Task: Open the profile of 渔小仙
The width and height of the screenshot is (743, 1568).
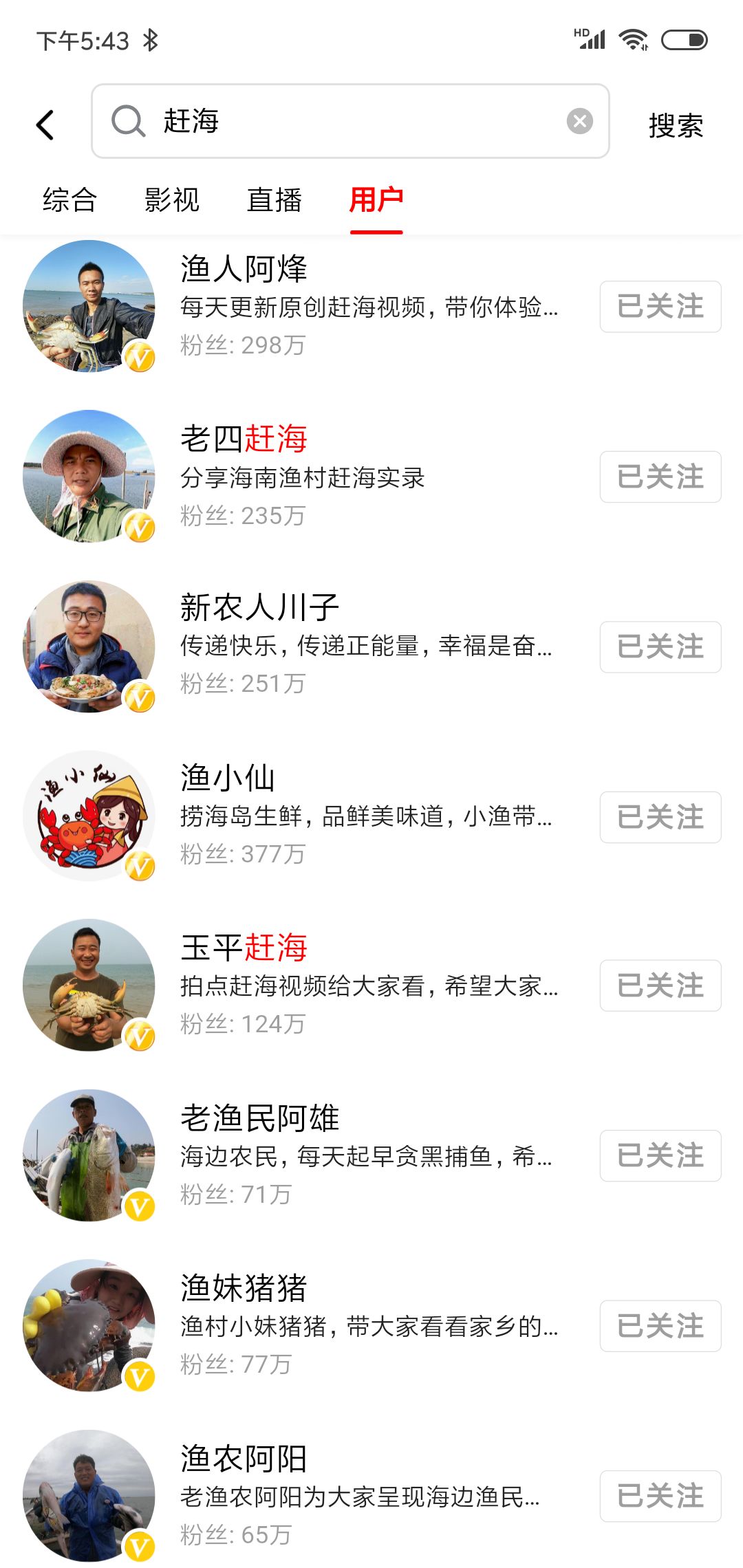Action: (x=227, y=778)
